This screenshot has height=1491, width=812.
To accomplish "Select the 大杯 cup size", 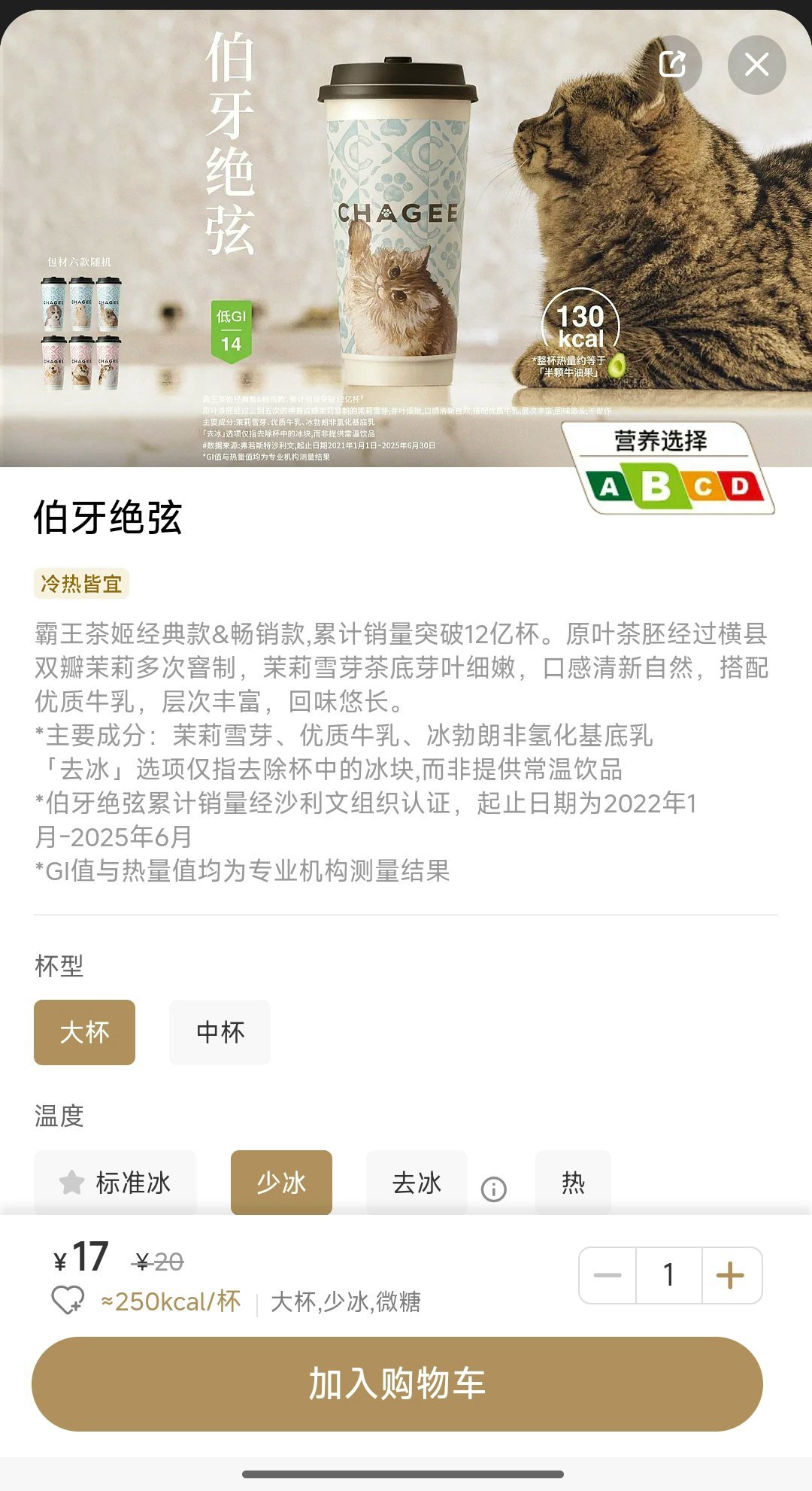I will pyautogui.click(x=84, y=1032).
